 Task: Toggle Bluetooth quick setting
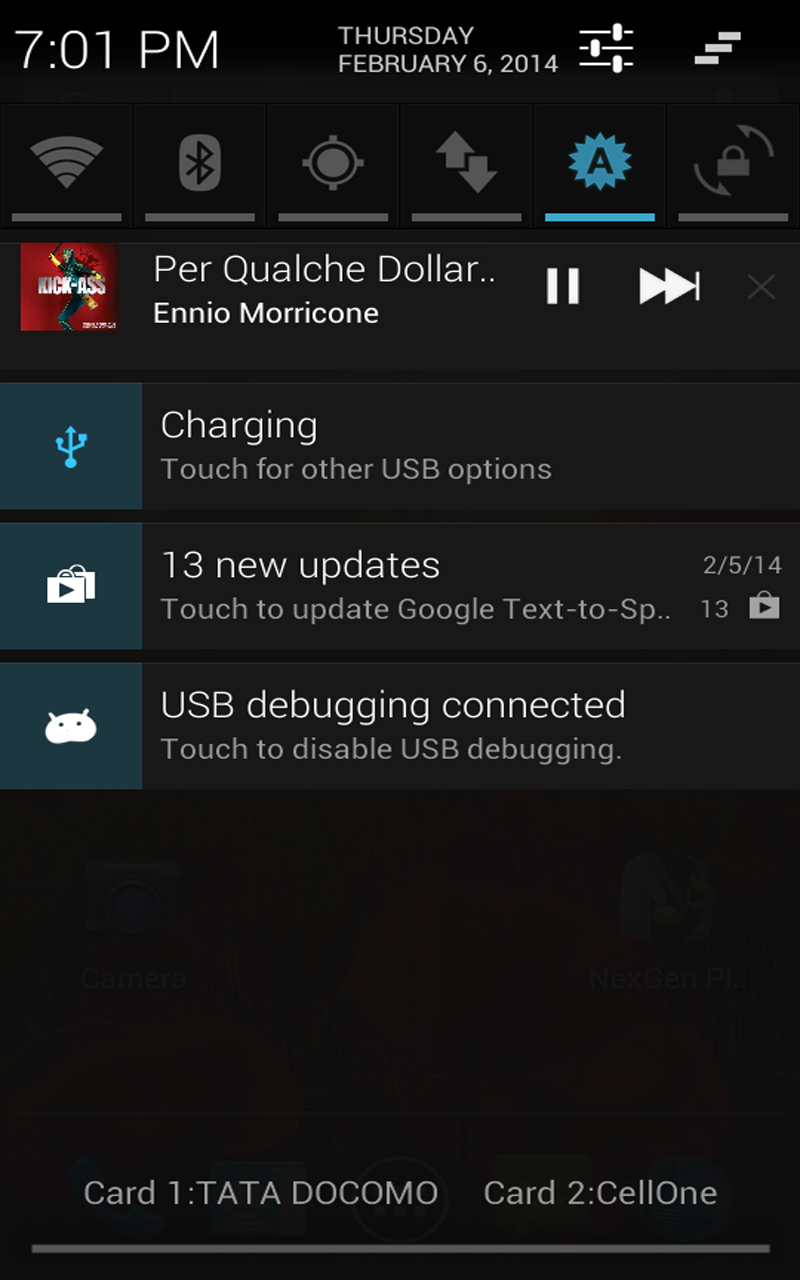199,166
